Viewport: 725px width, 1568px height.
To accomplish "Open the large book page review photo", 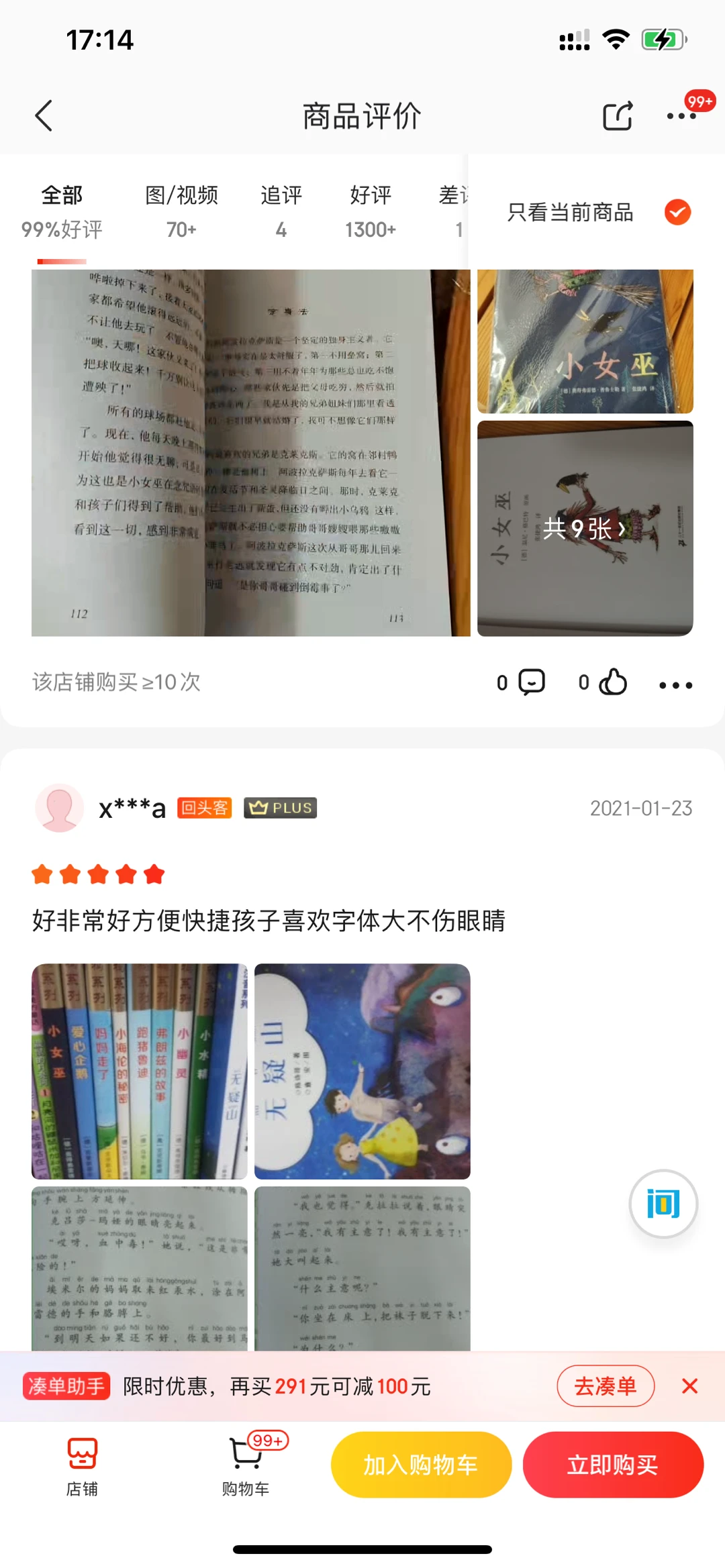I will pyautogui.click(x=250, y=453).
